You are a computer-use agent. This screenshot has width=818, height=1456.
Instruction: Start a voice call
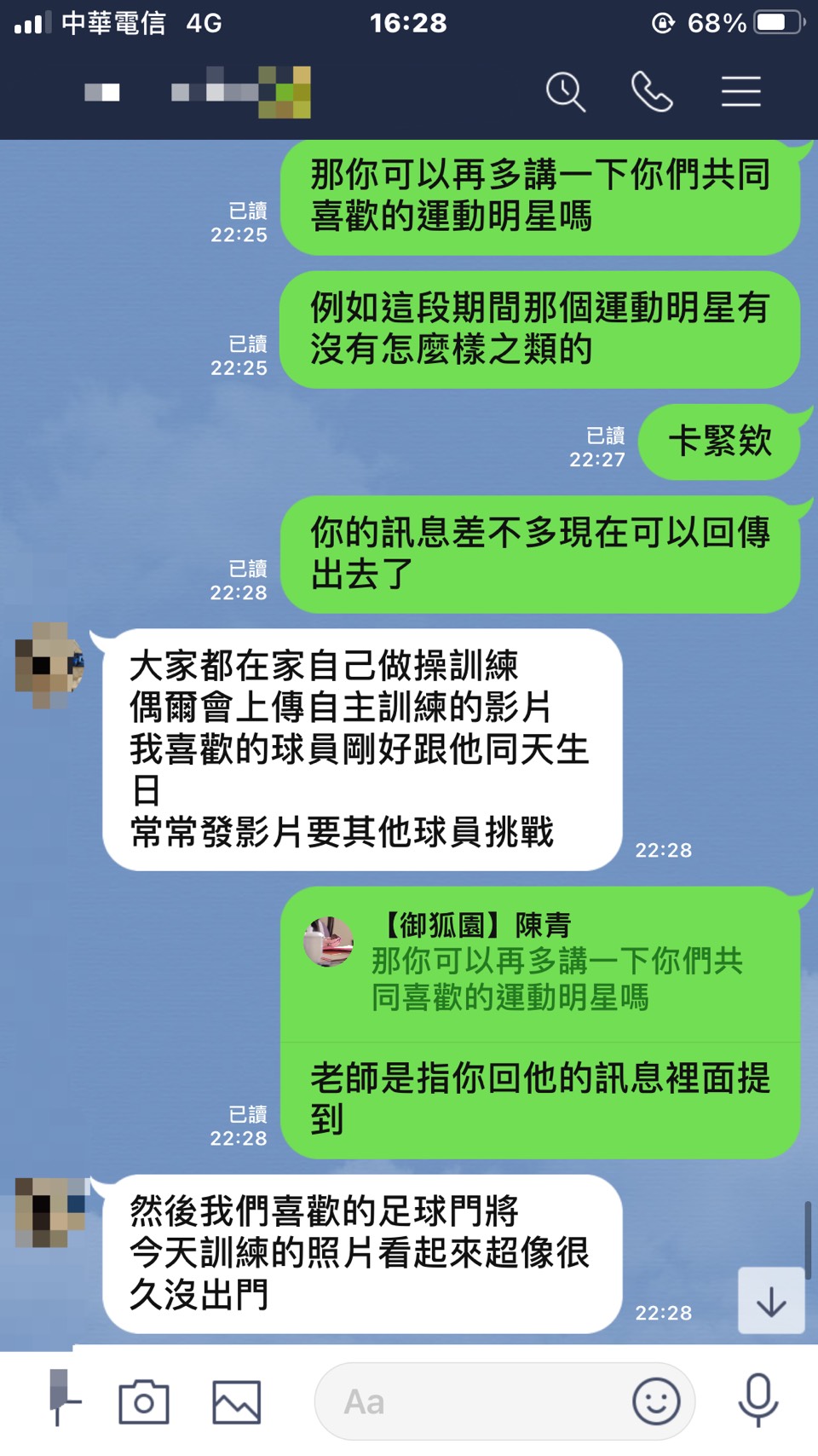[x=652, y=92]
